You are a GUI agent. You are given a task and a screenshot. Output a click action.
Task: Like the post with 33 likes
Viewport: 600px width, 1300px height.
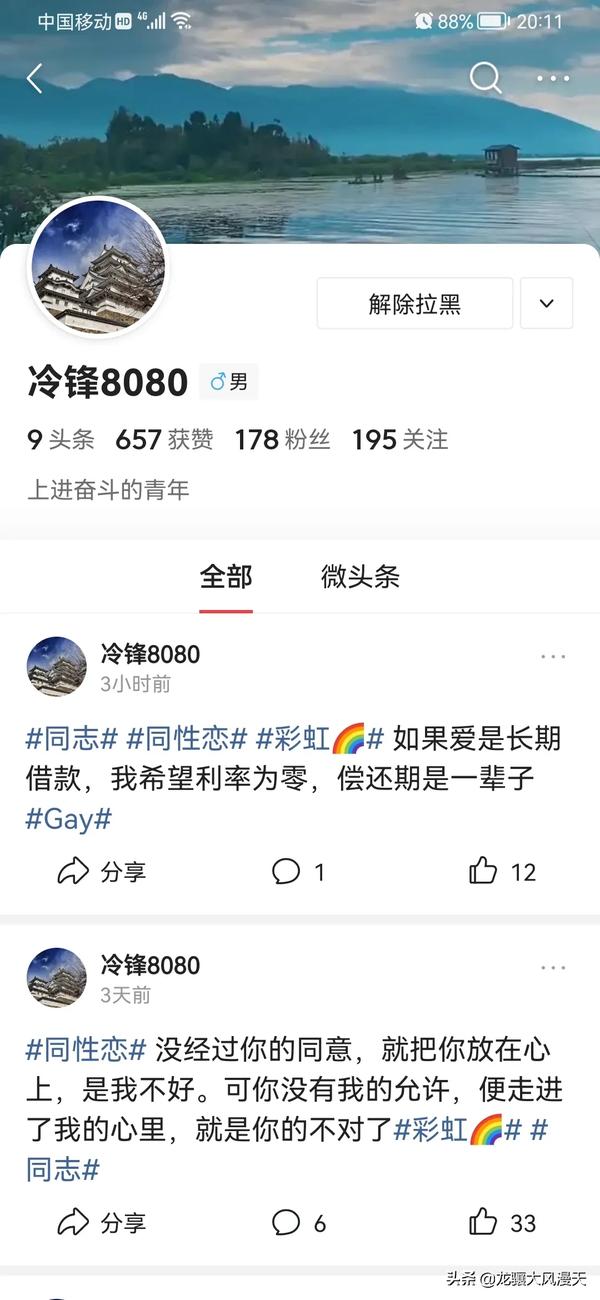(503, 1222)
